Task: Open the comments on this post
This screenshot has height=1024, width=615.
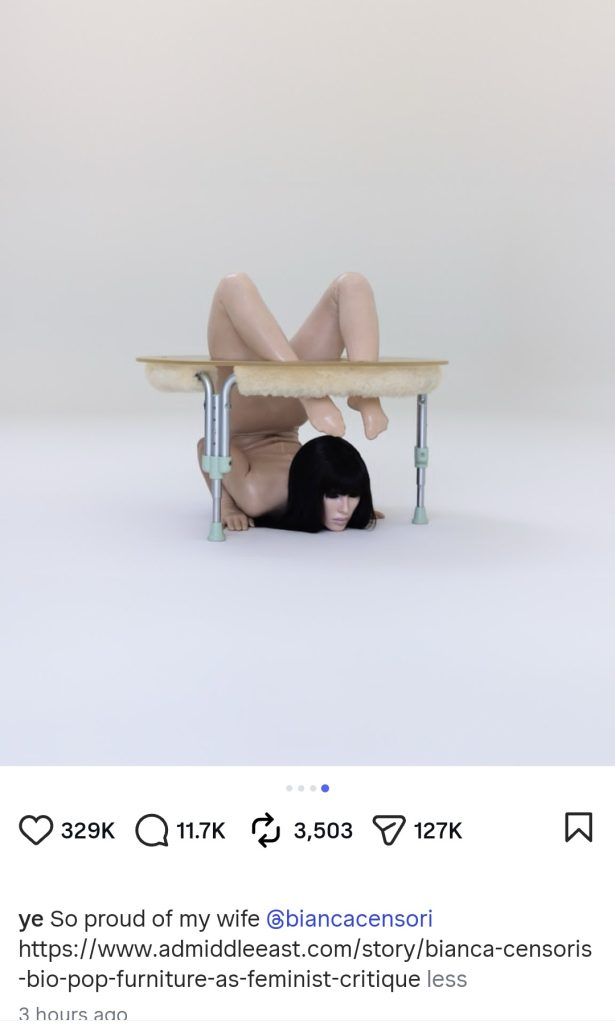Action: pos(152,830)
